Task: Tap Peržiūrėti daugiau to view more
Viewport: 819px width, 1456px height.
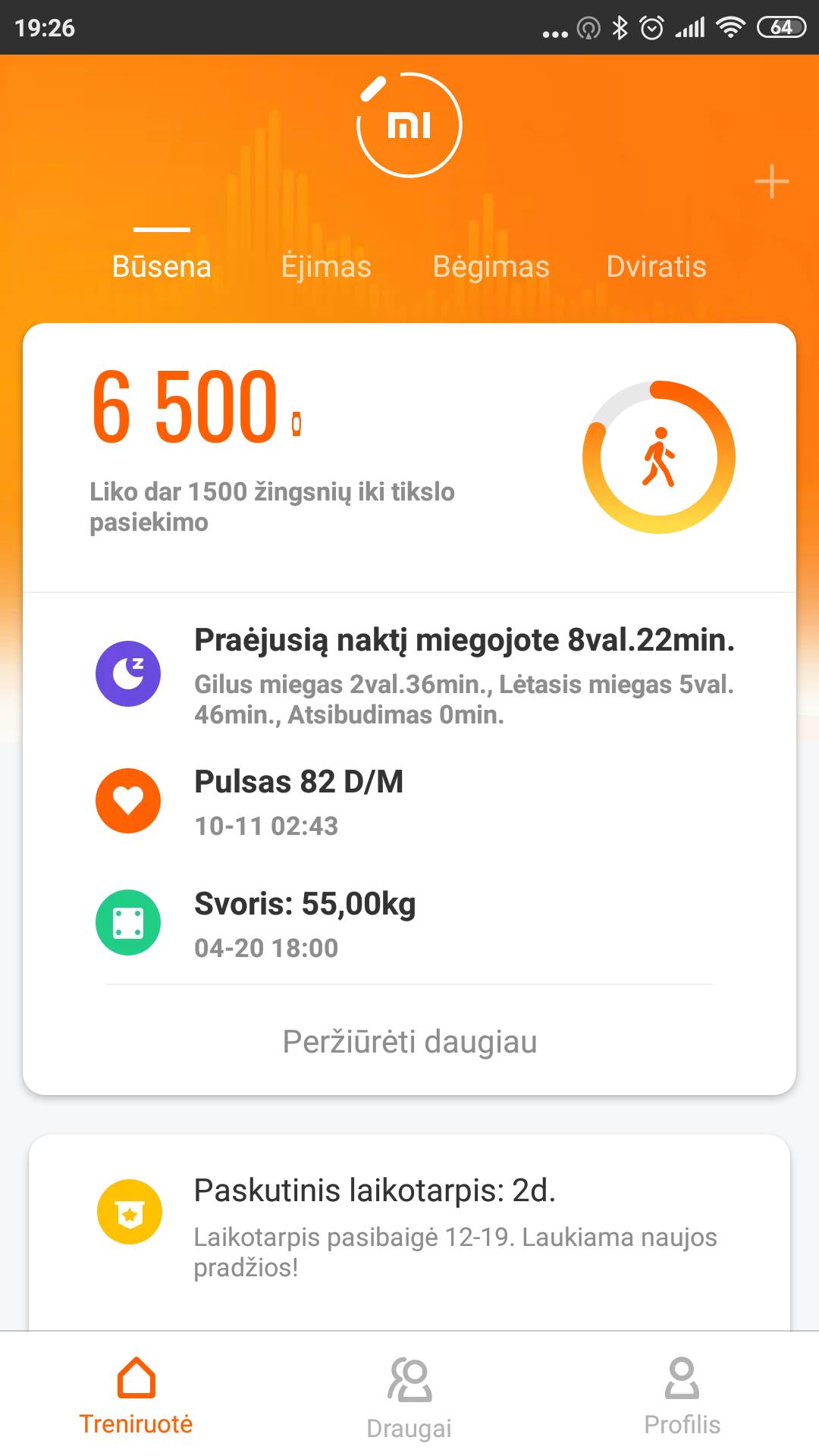Action: [x=409, y=1041]
